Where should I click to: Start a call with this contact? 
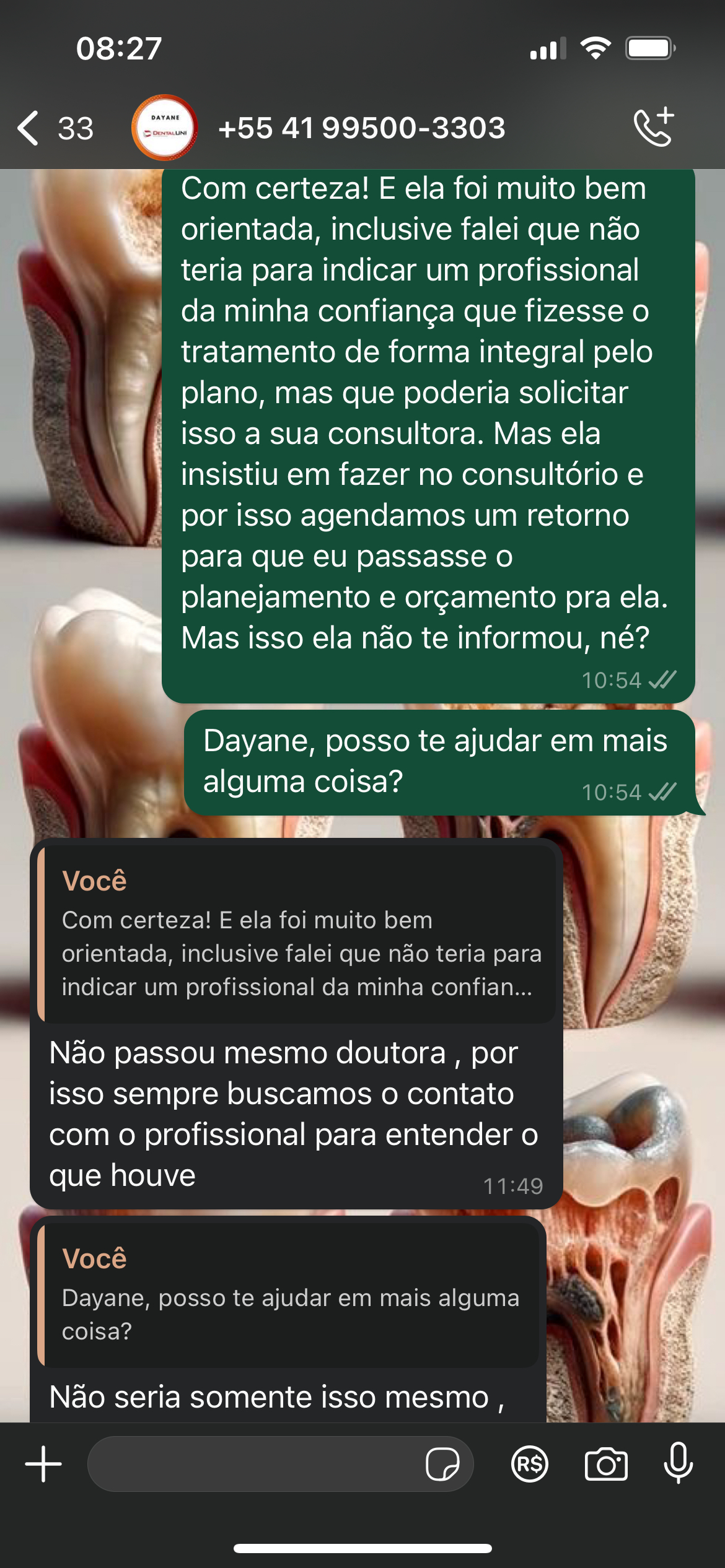point(654,127)
